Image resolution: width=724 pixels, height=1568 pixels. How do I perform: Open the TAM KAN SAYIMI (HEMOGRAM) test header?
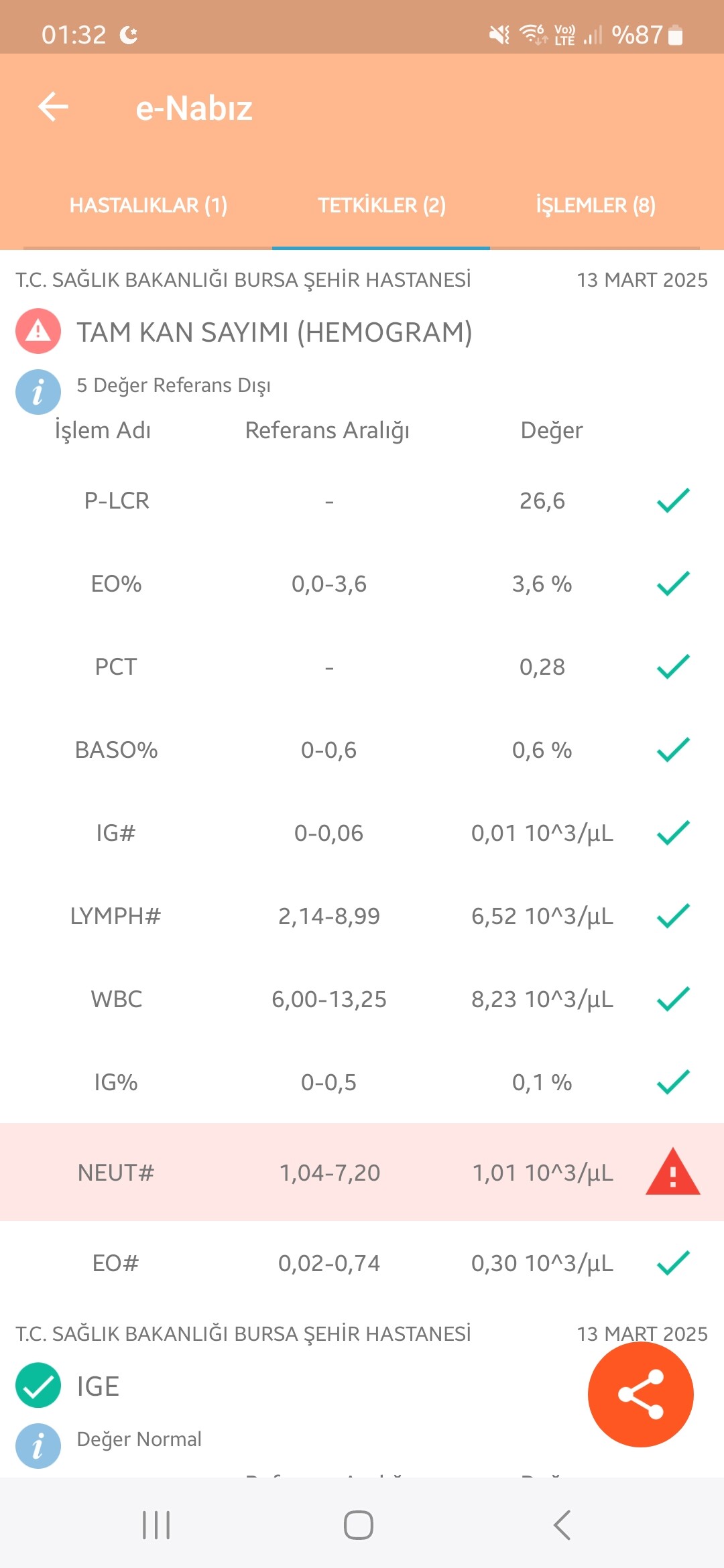tap(274, 332)
